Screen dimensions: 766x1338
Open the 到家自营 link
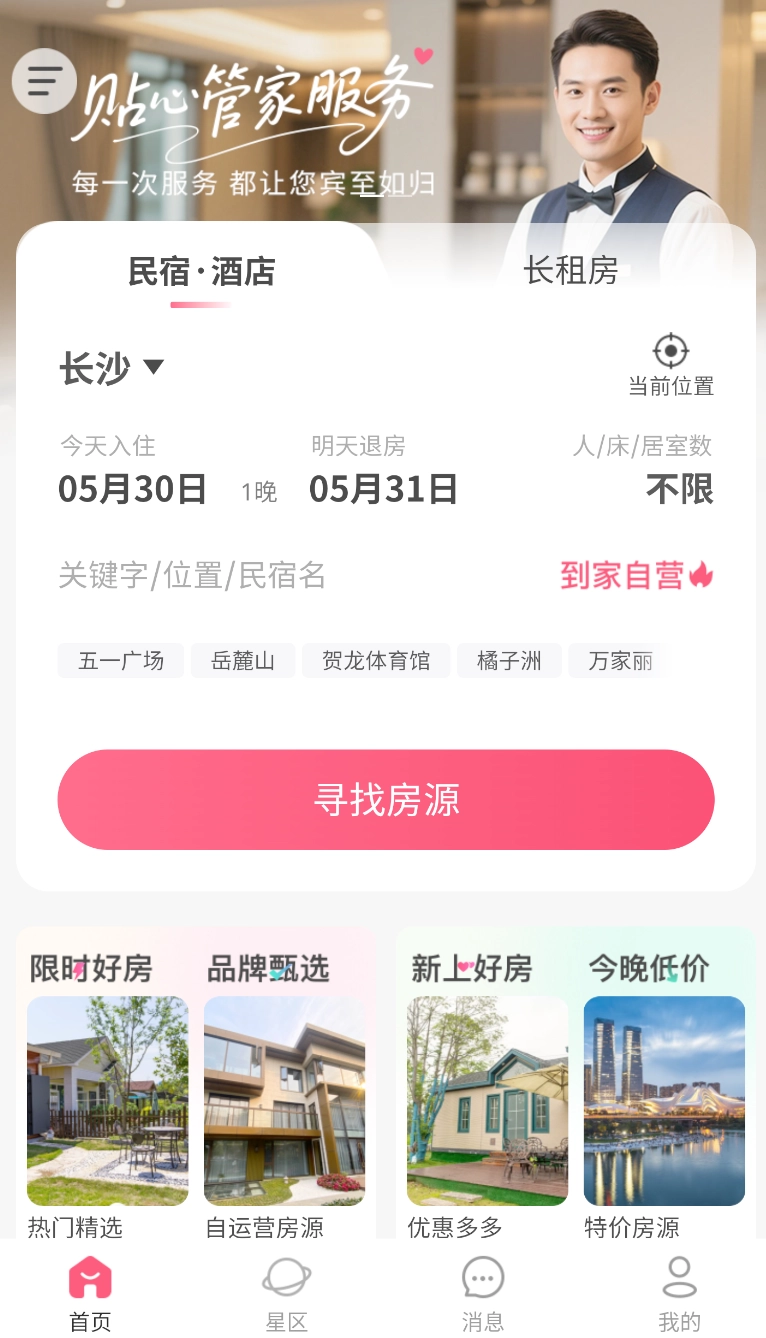(635, 576)
